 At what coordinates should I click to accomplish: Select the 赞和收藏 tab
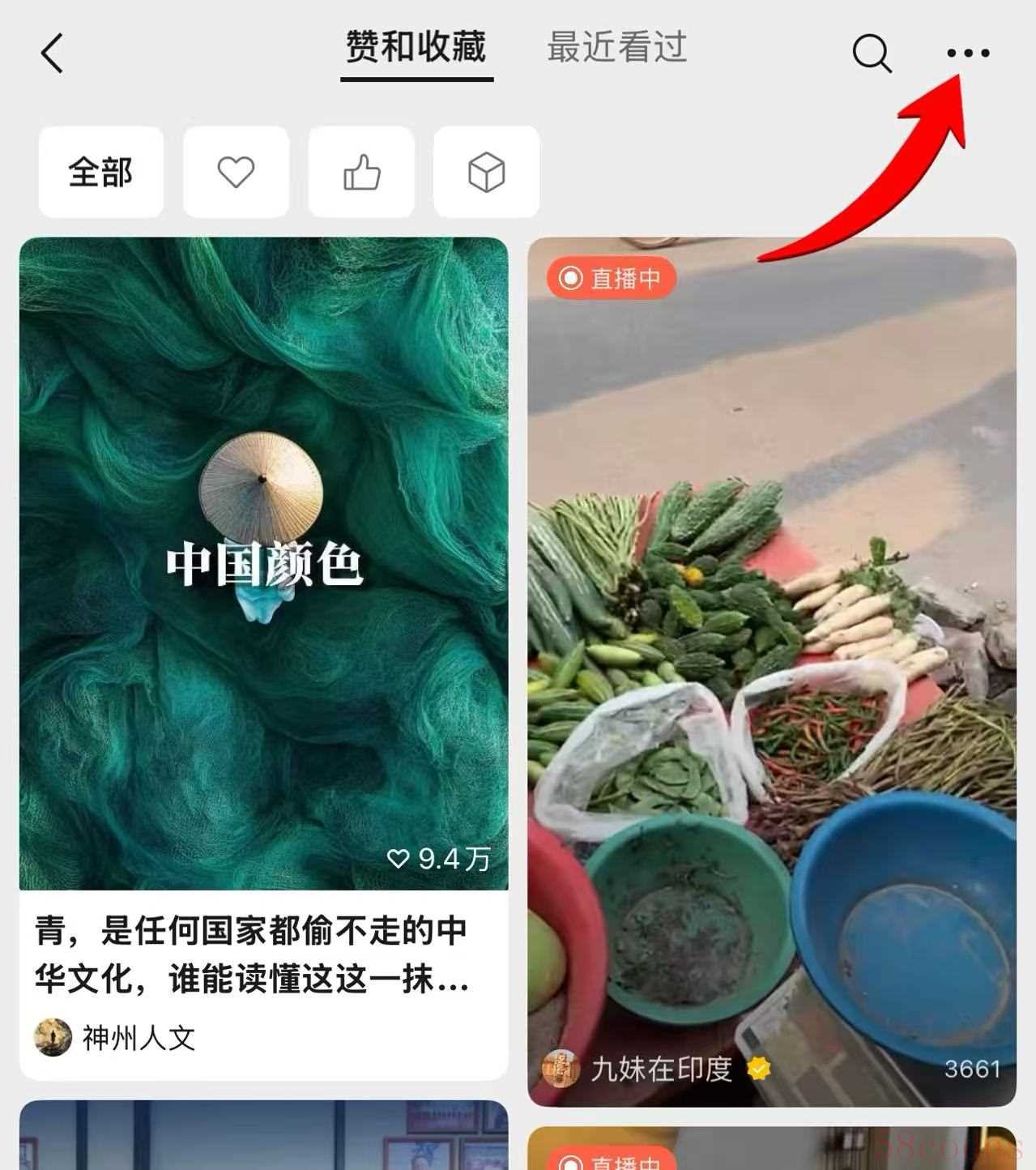click(416, 48)
